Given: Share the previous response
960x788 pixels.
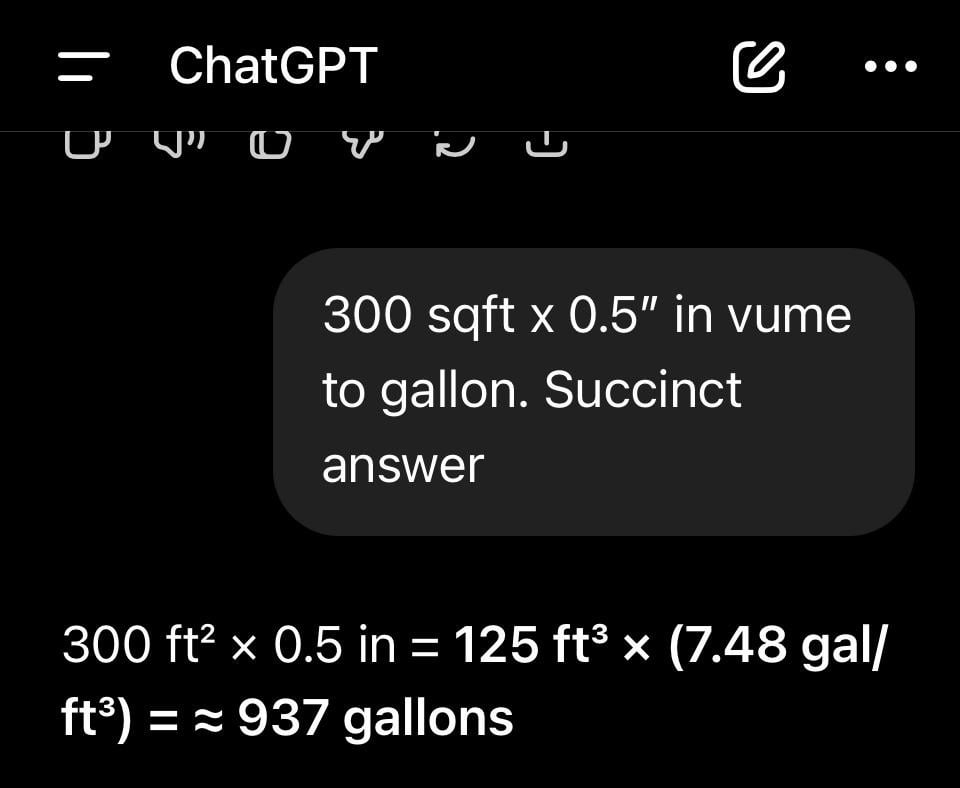Looking at the screenshot, I should (546, 144).
